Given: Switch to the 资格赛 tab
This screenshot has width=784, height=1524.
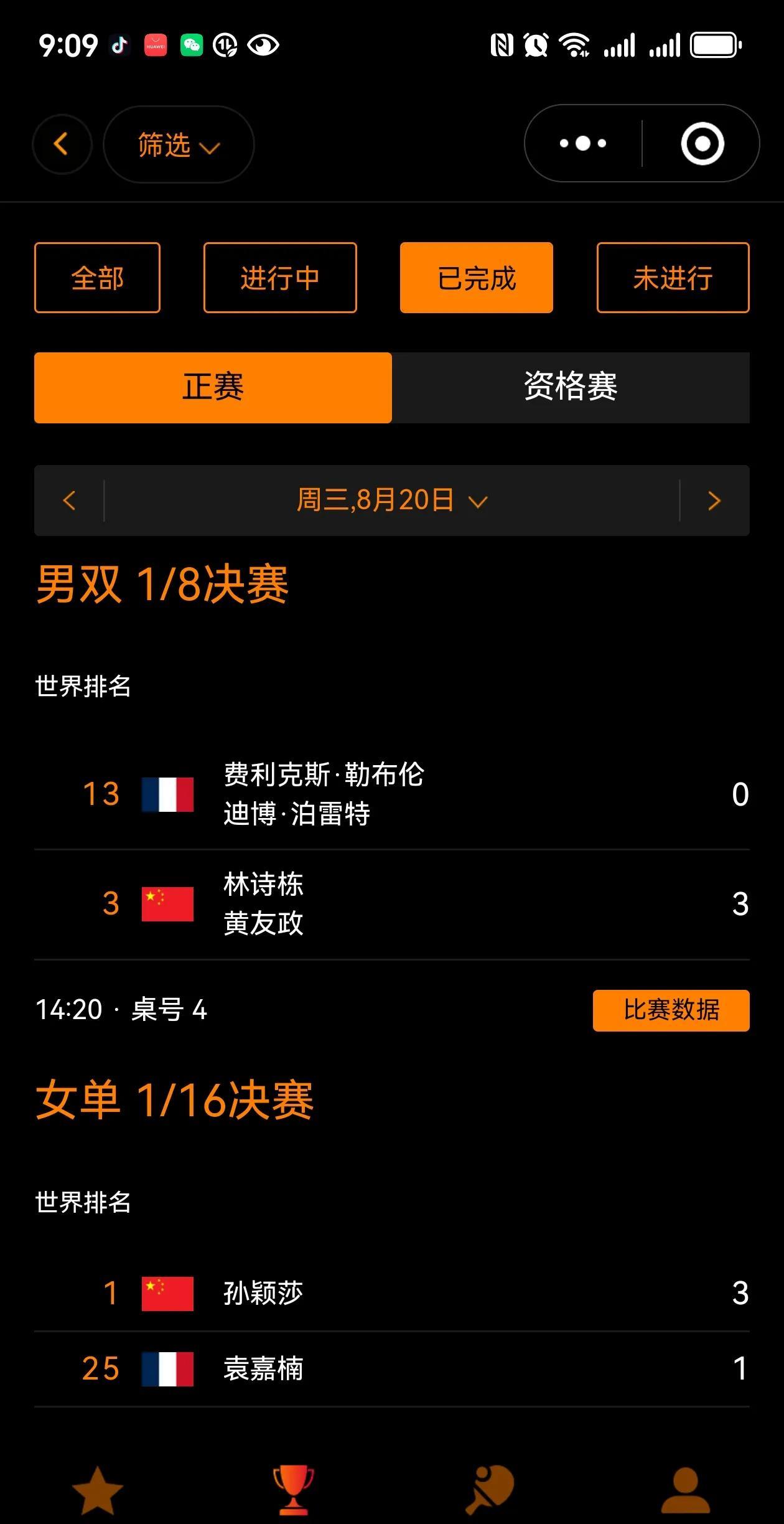Looking at the screenshot, I should pyautogui.click(x=571, y=388).
